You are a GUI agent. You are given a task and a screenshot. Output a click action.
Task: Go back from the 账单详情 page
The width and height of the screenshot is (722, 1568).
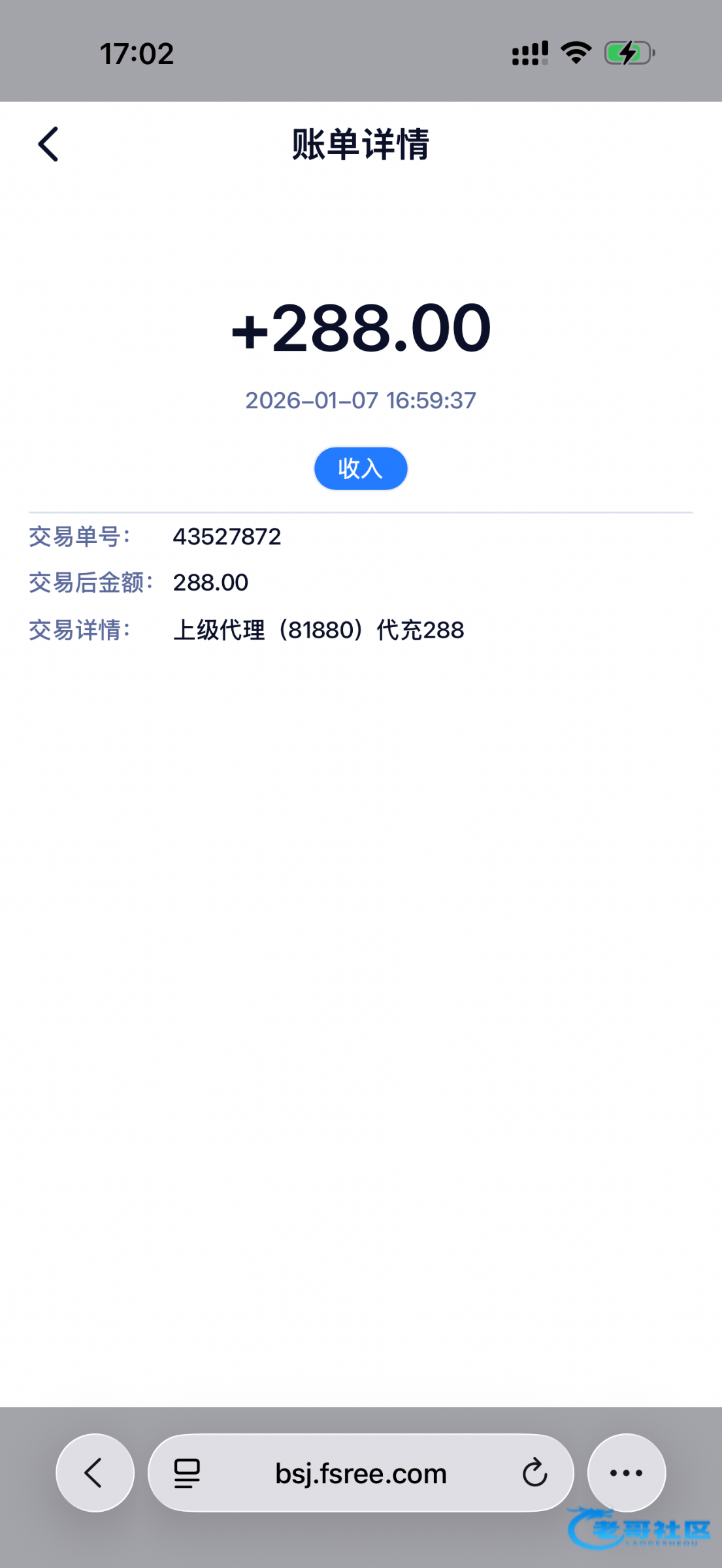(48, 144)
